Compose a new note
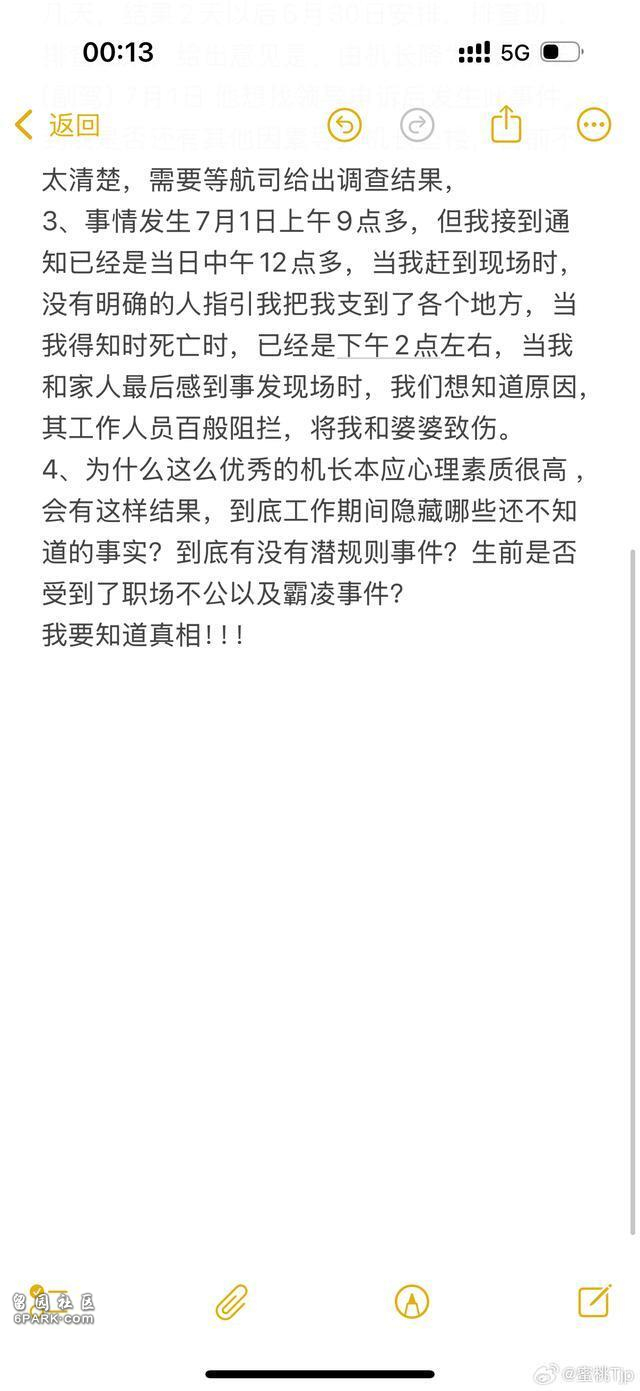Screen dimensions: 640x1391 click(594, 1300)
